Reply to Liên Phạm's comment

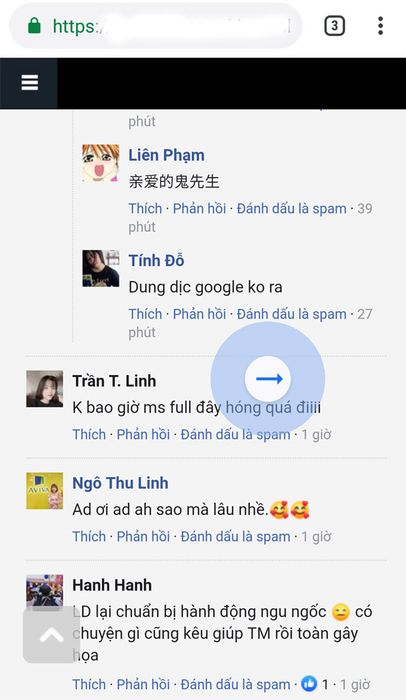(199, 208)
